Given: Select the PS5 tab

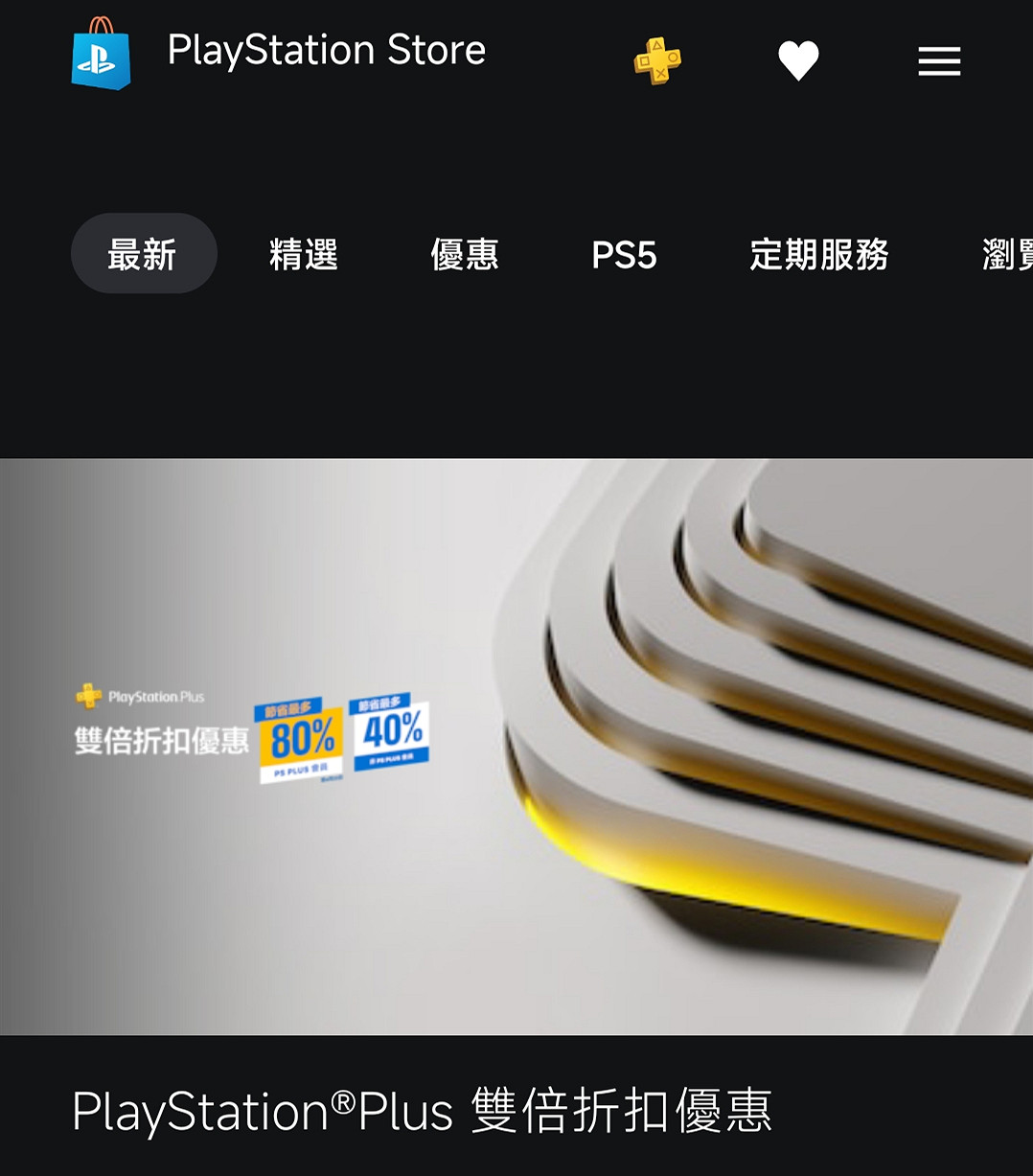Looking at the screenshot, I should [x=624, y=255].
